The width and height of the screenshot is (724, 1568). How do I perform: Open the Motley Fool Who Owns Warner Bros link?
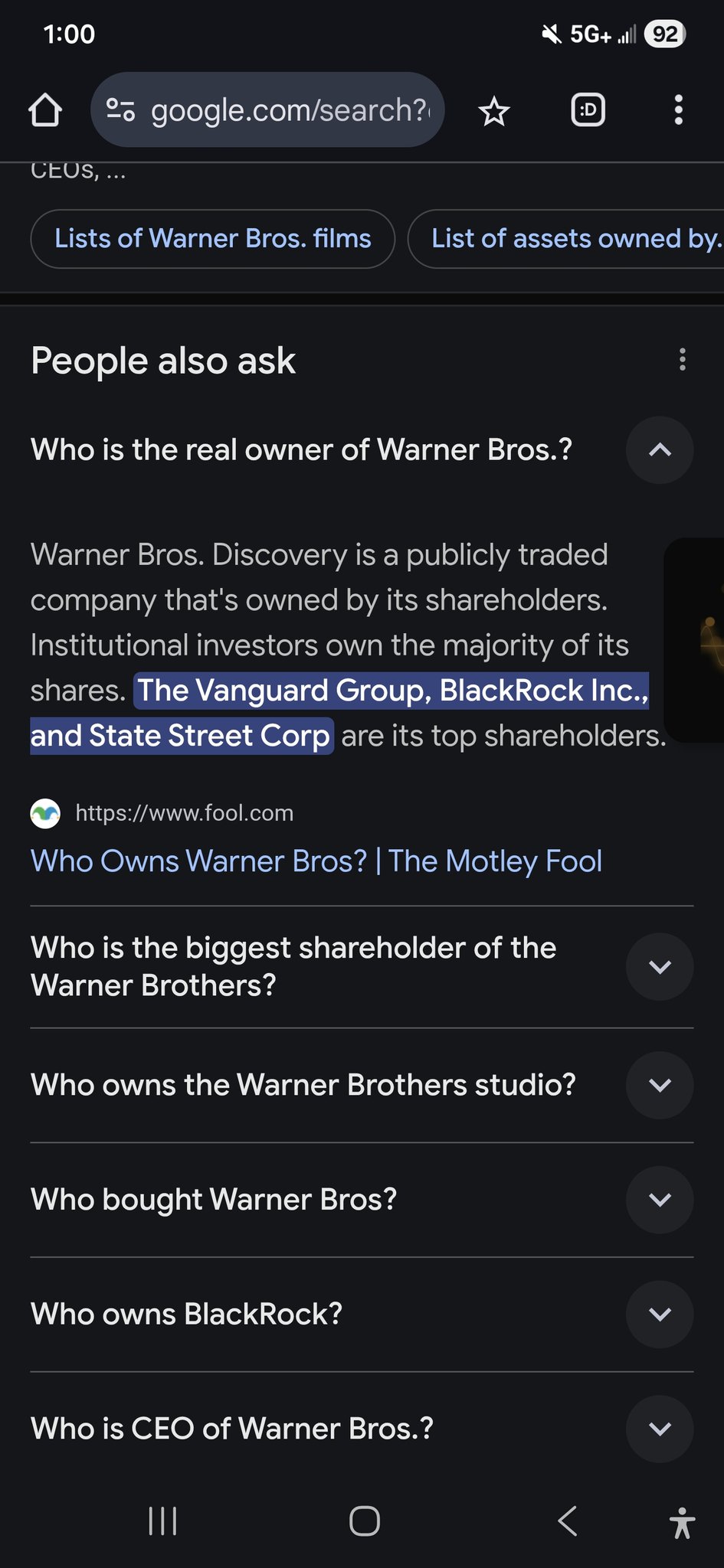coord(316,861)
